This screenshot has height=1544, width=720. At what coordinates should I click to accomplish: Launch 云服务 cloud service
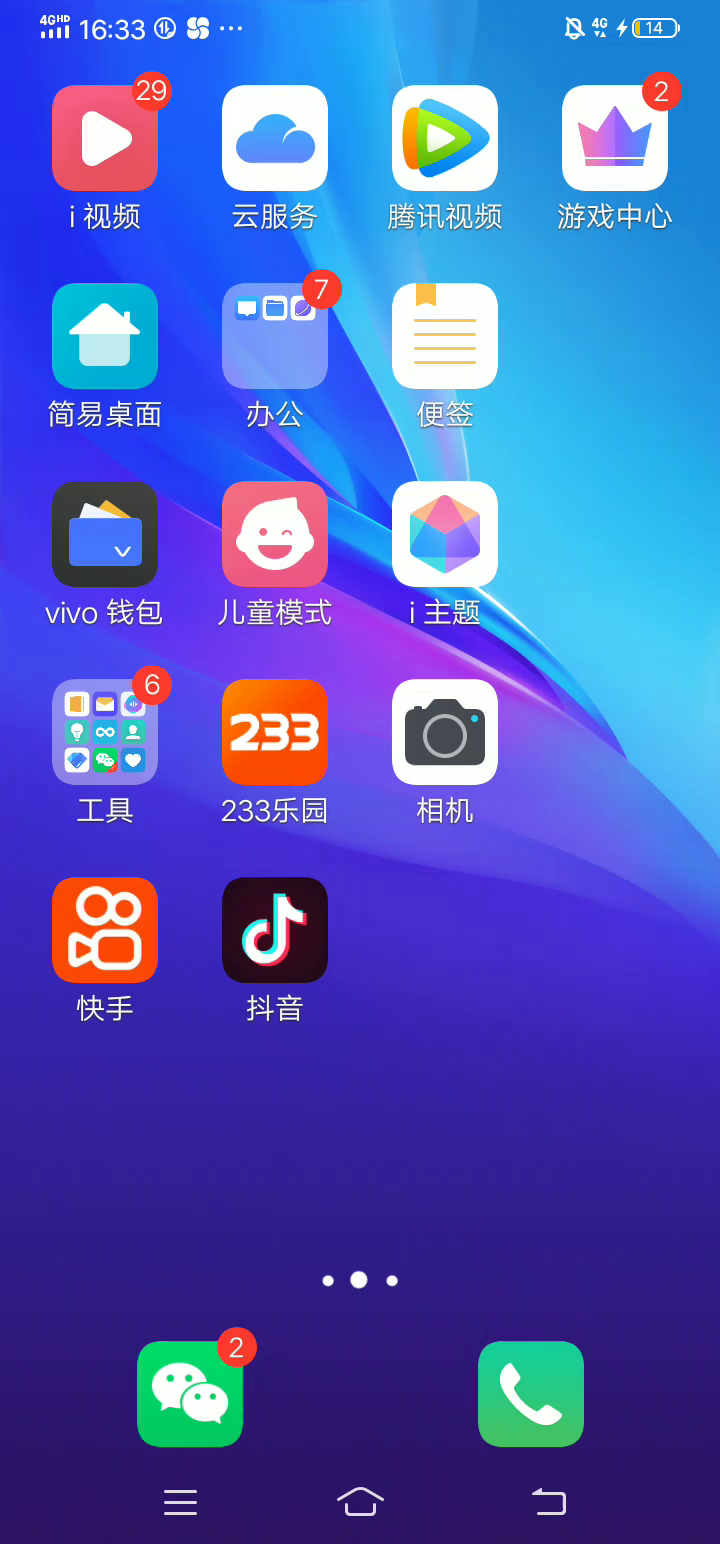point(275,138)
